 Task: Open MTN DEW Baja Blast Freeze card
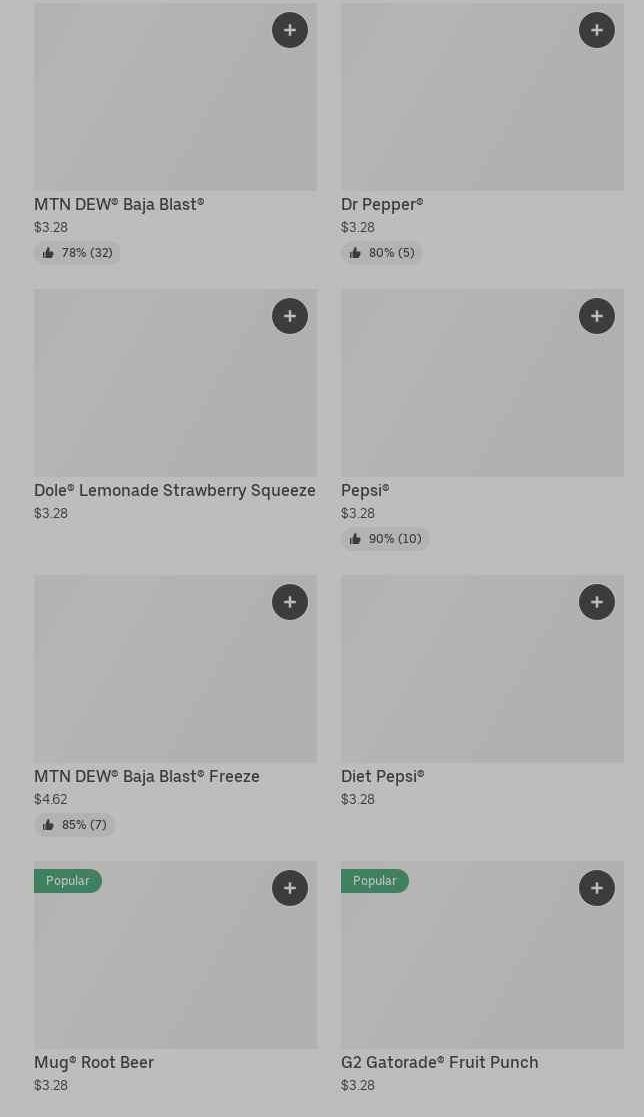(x=150, y=680)
